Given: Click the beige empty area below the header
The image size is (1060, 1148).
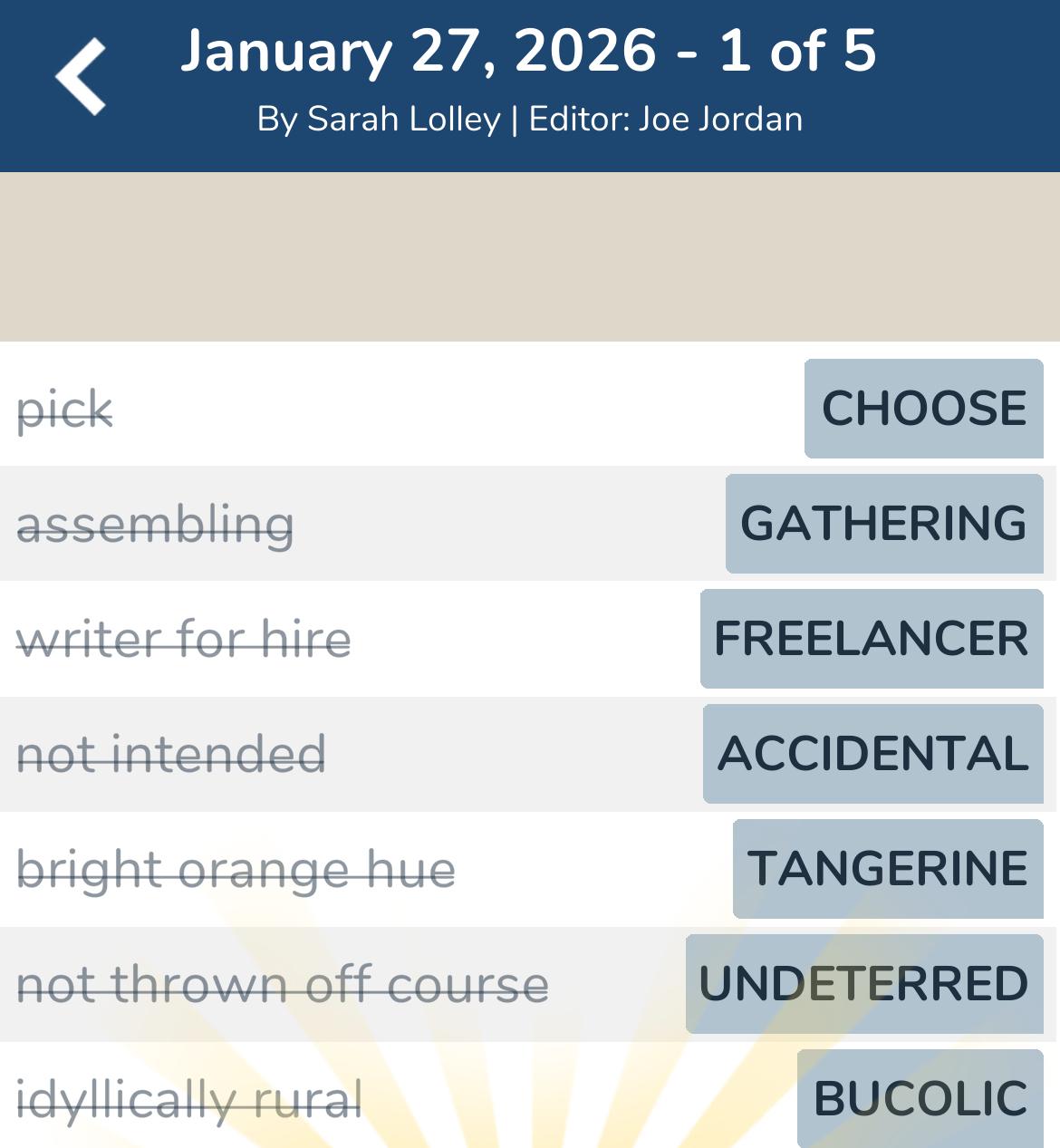Looking at the screenshot, I should pyautogui.click(x=530, y=254).
